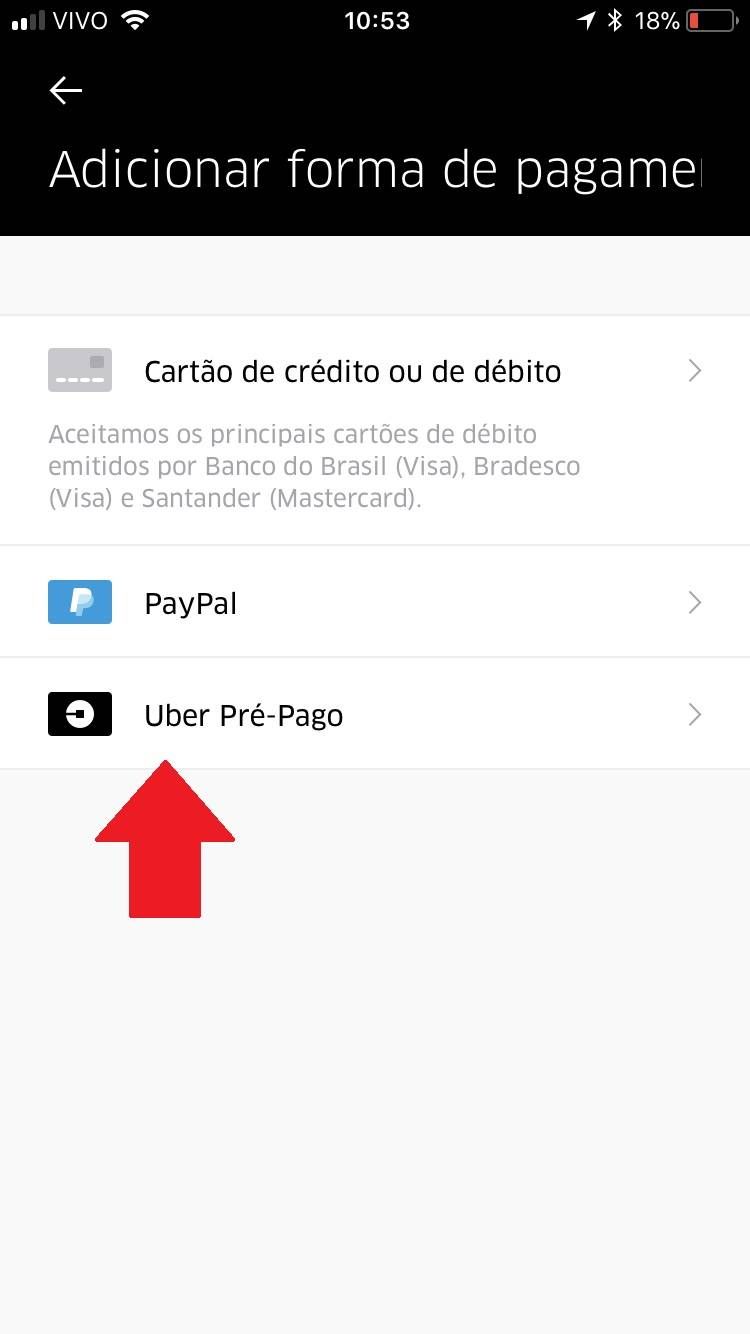This screenshot has width=750, height=1334.
Task: Open Cartão de crédito ou de débito
Action: (375, 430)
